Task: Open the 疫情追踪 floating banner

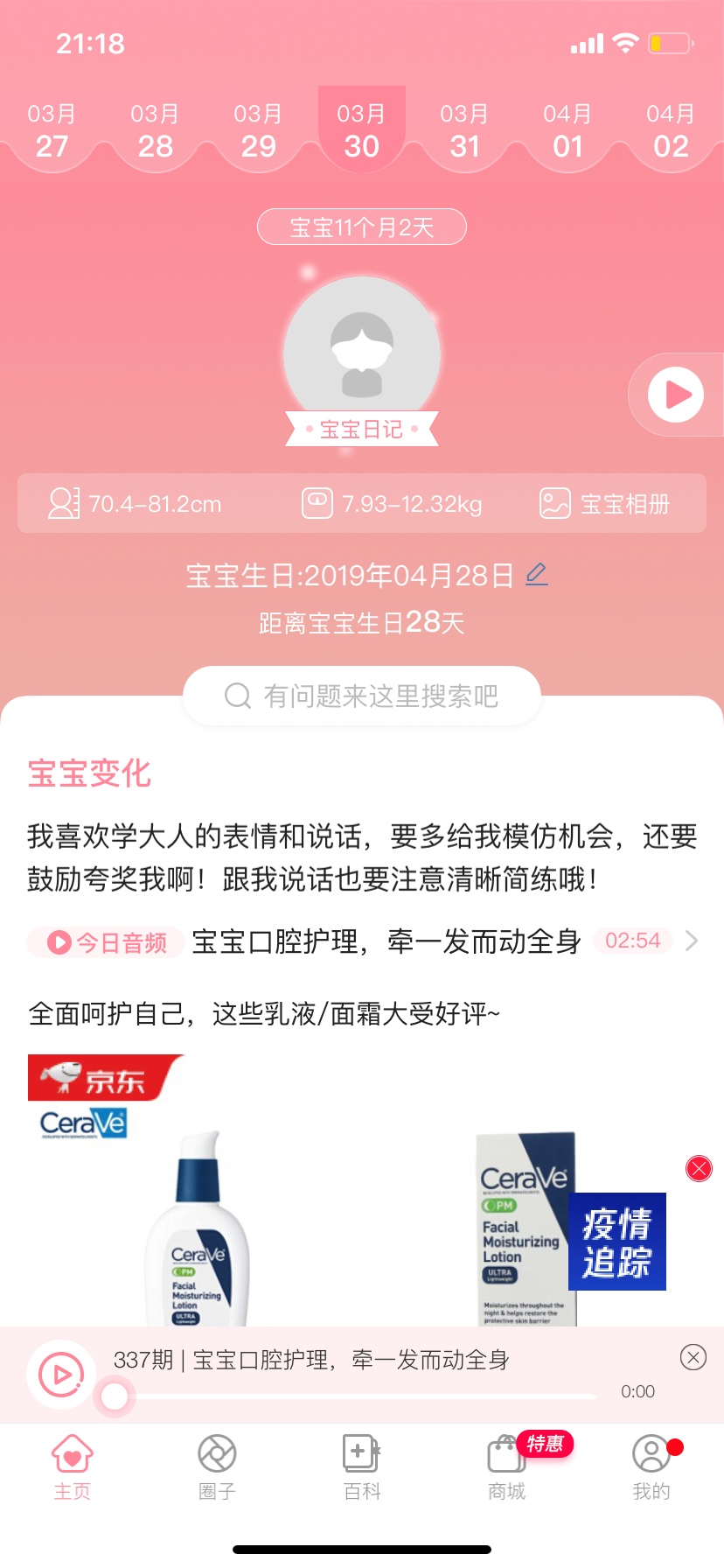Action: [x=616, y=1242]
